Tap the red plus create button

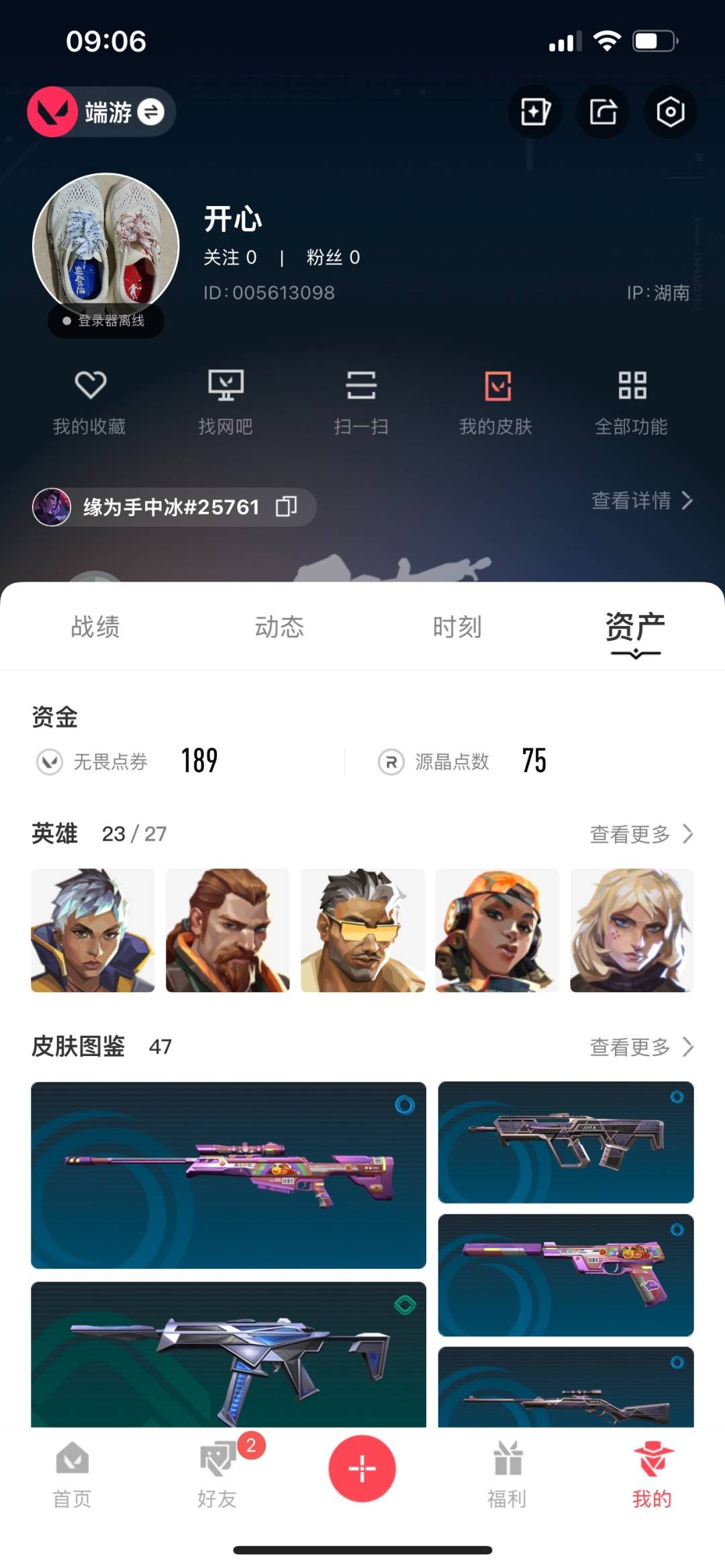pos(362,1469)
